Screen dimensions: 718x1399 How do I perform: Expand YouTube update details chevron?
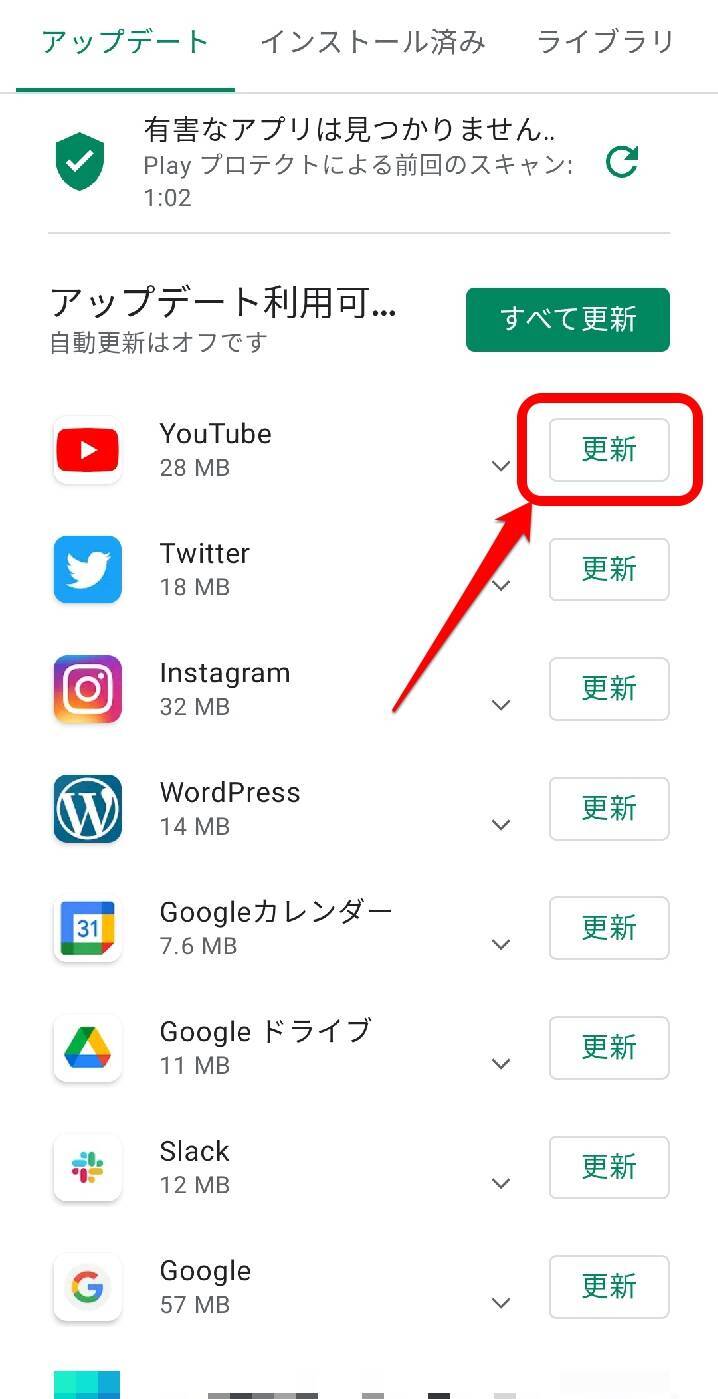pyautogui.click(x=501, y=466)
